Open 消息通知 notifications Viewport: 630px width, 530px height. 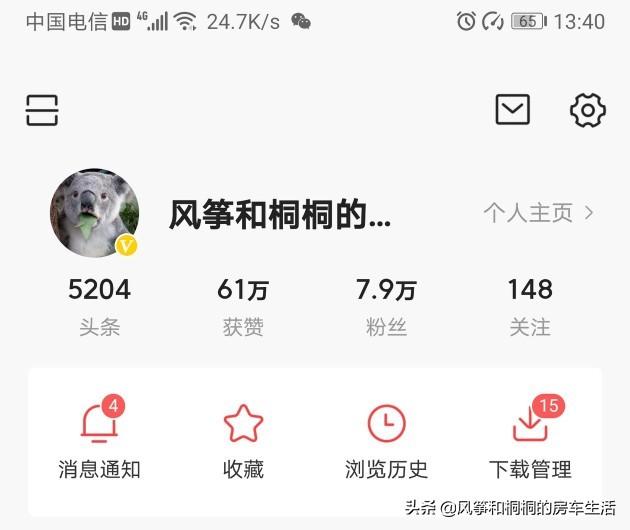pyautogui.click(x=99, y=440)
